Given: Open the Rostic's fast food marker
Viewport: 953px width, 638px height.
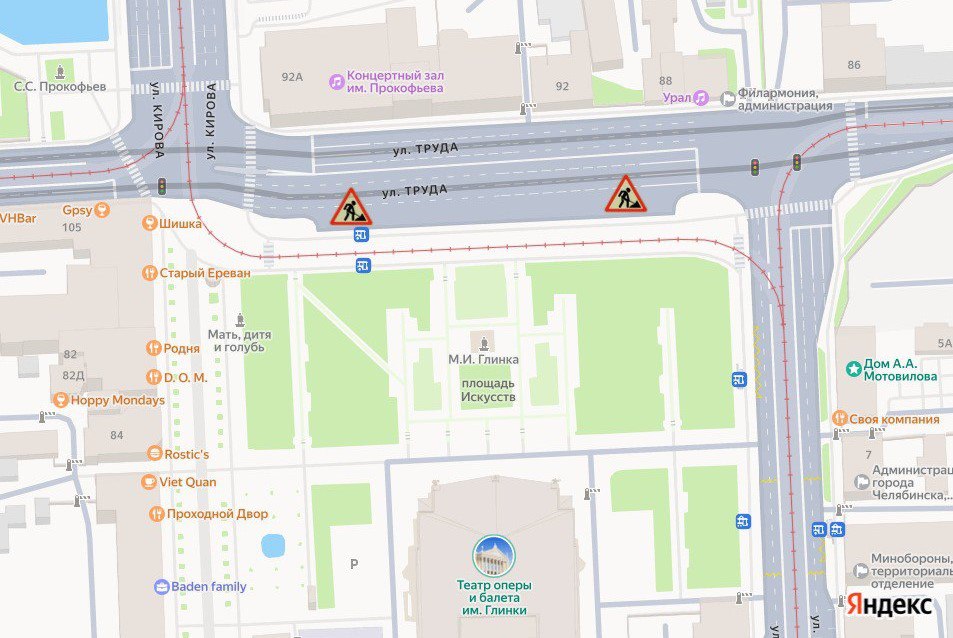Looking at the screenshot, I should tap(153, 454).
